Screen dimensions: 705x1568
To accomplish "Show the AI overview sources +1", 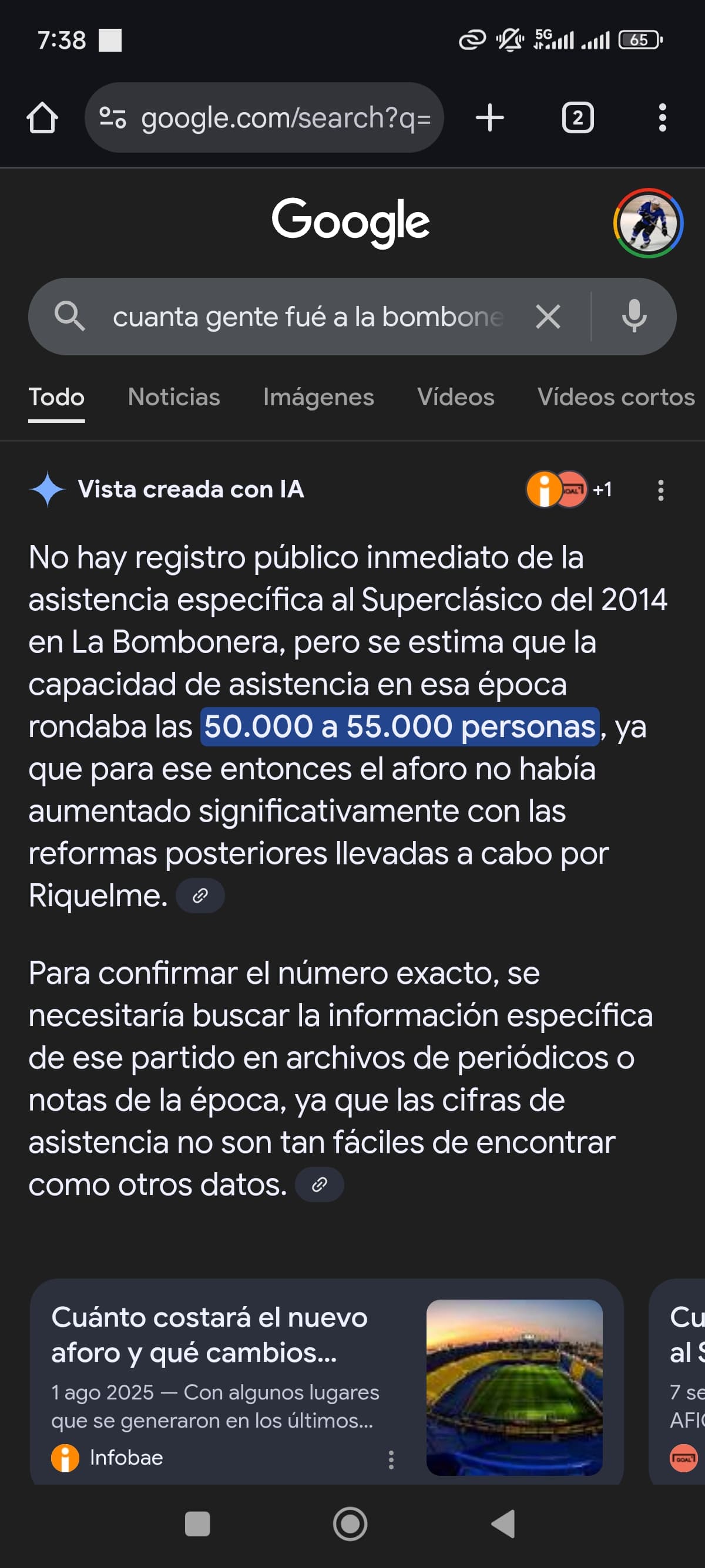I will (569, 489).
